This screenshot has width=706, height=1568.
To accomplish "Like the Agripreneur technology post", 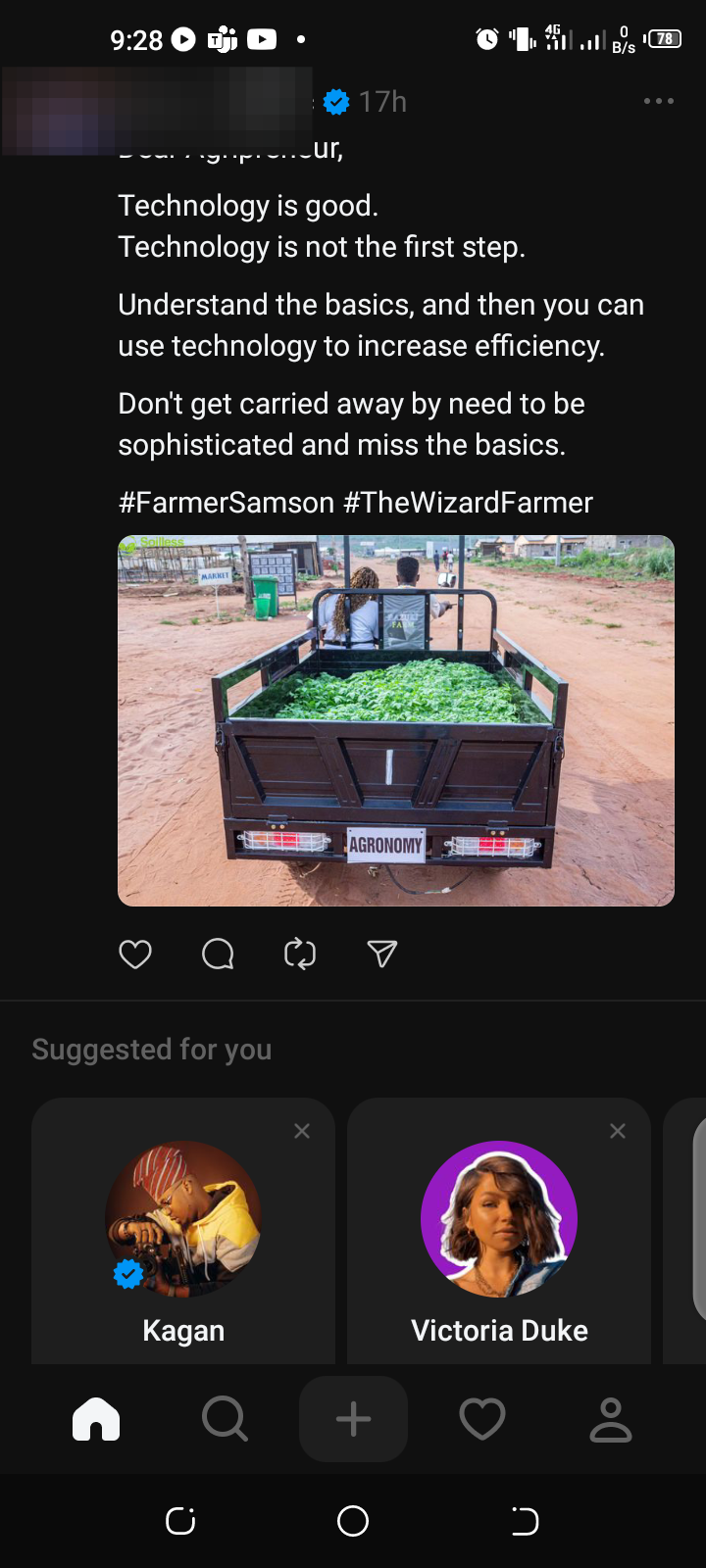I will tap(135, 954).
